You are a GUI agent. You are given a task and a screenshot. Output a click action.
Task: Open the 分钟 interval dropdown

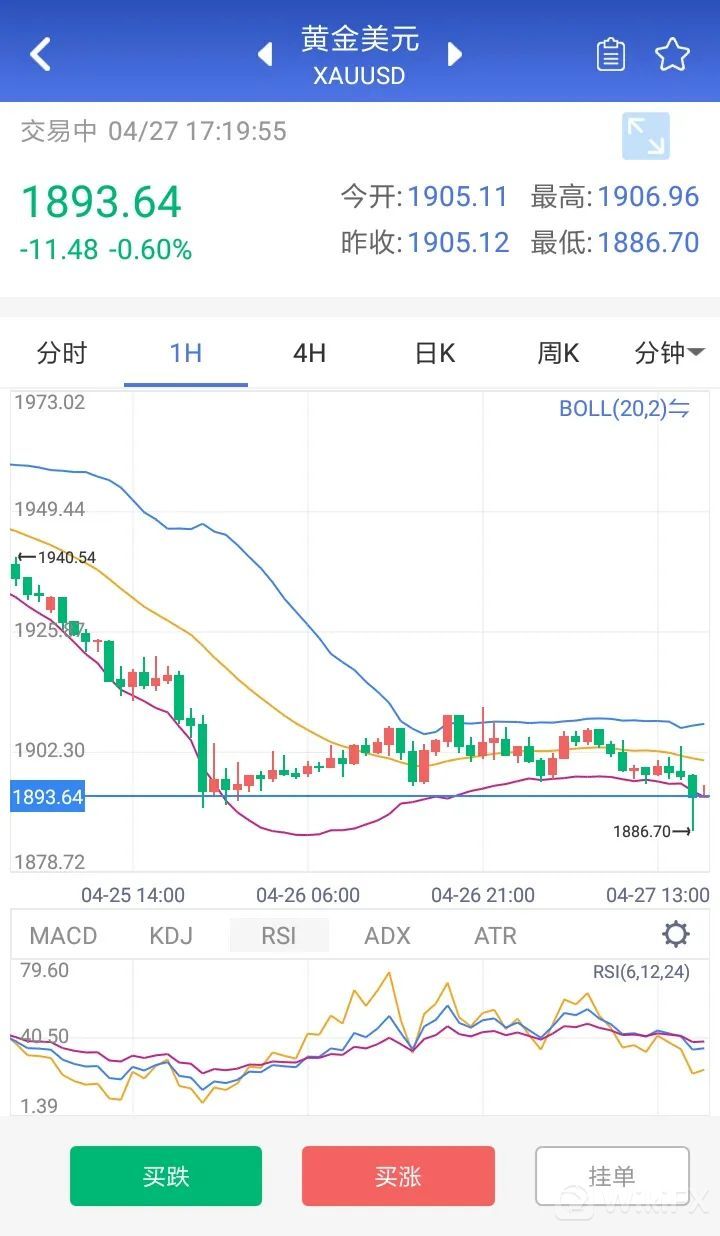point(669,353)
